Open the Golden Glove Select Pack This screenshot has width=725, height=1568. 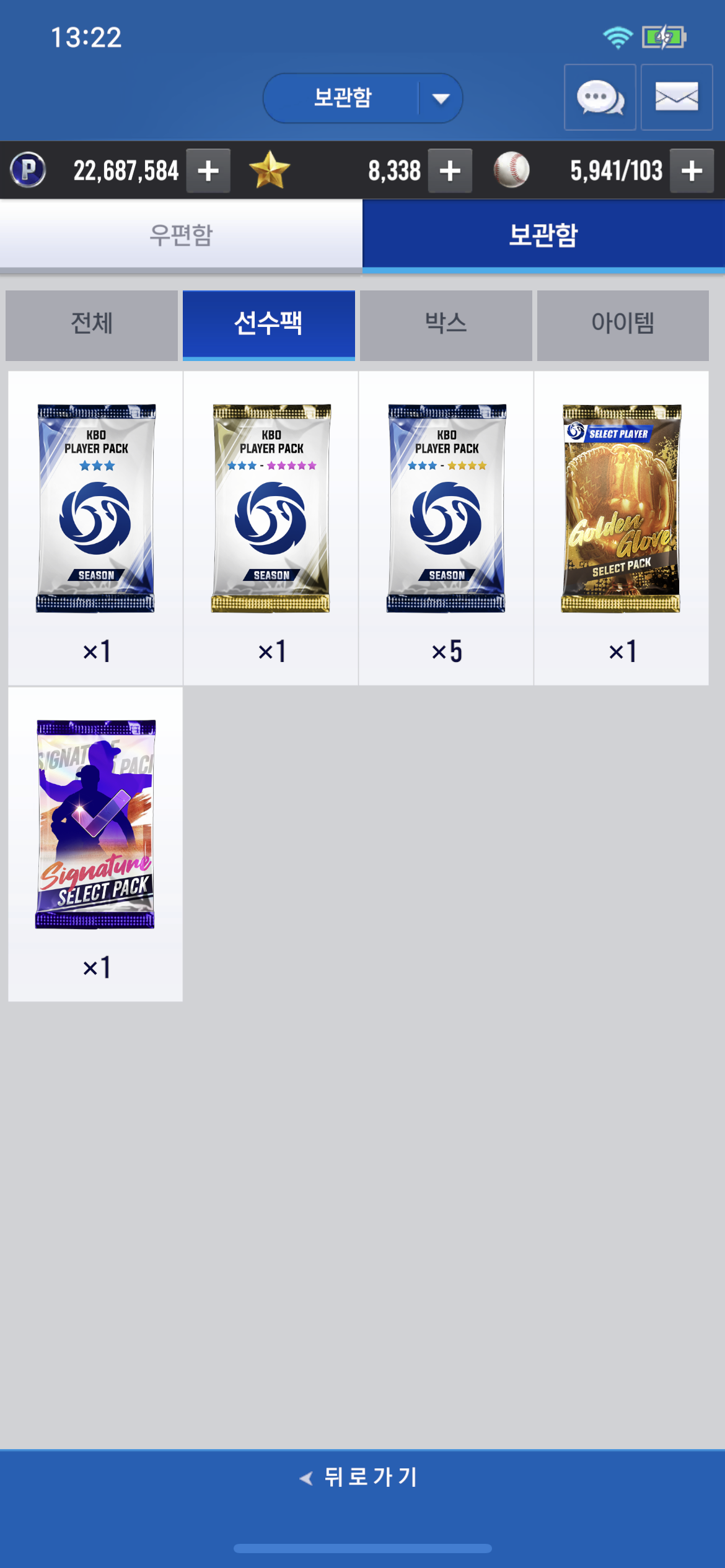(x=622, y=528)
